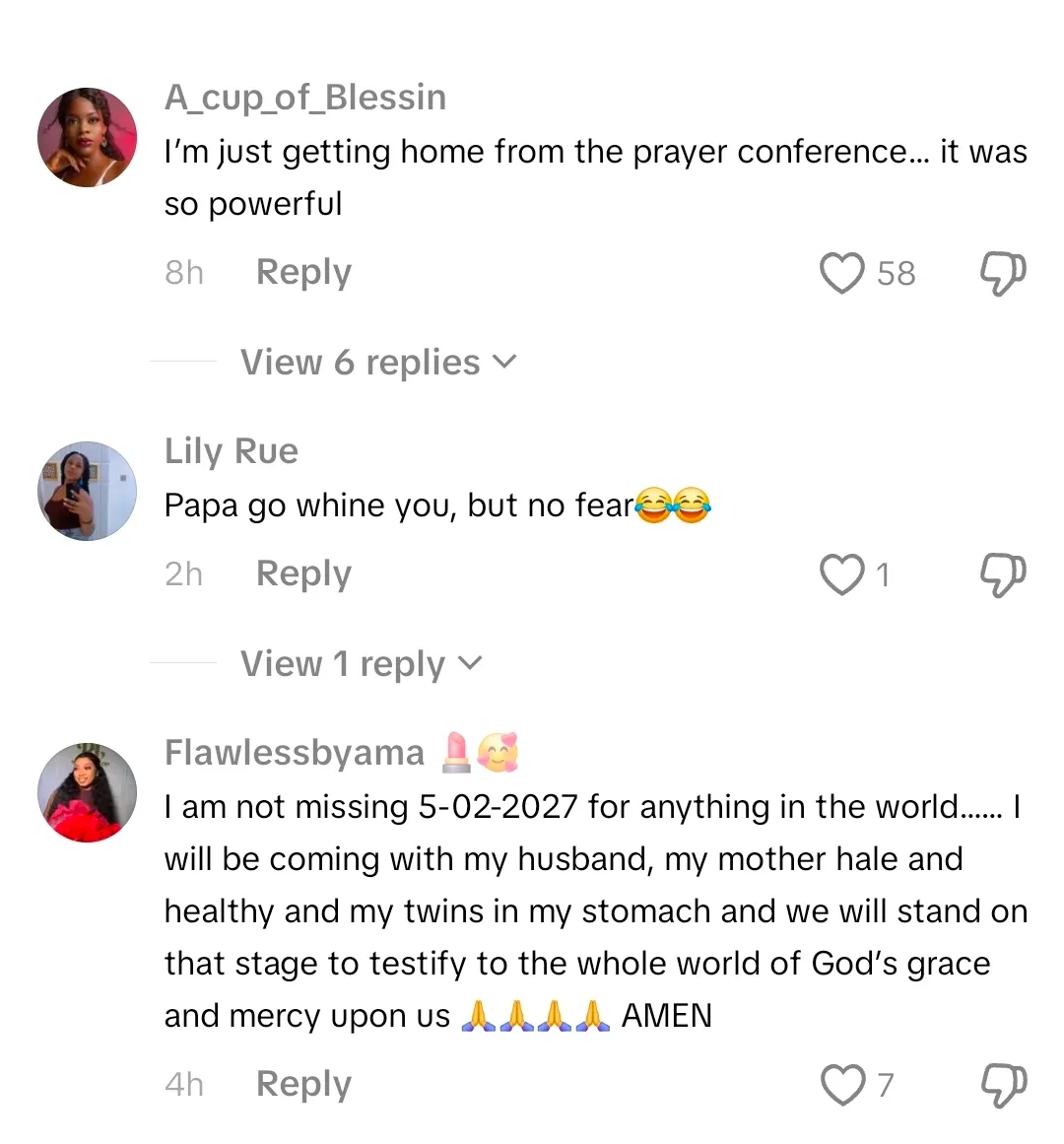Open Flawlessbyama's profile picture
Viewport: 1064px width, 1144px height.
coord(87,792)
